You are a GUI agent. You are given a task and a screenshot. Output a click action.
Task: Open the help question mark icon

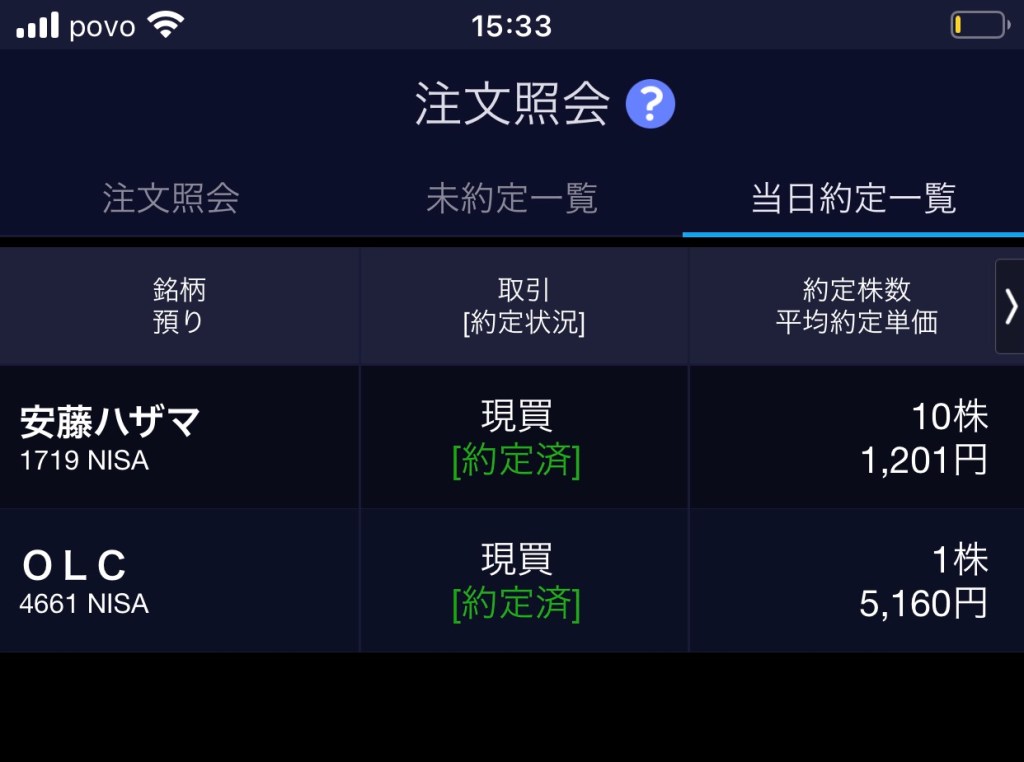[650, 104]
